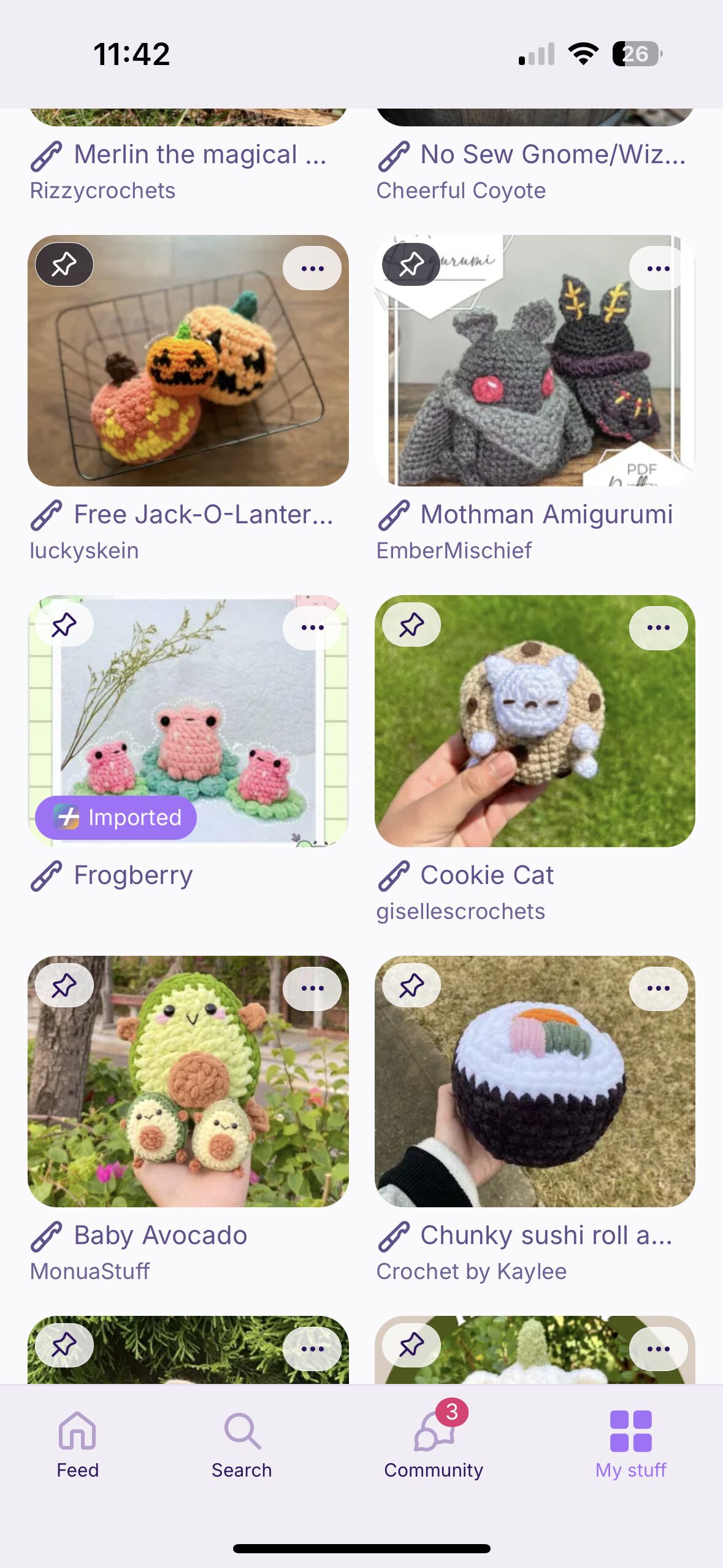Open Baby Avocado's overflow menu
The height and width of the screenshot is (1568, 723).
point(312,988)
